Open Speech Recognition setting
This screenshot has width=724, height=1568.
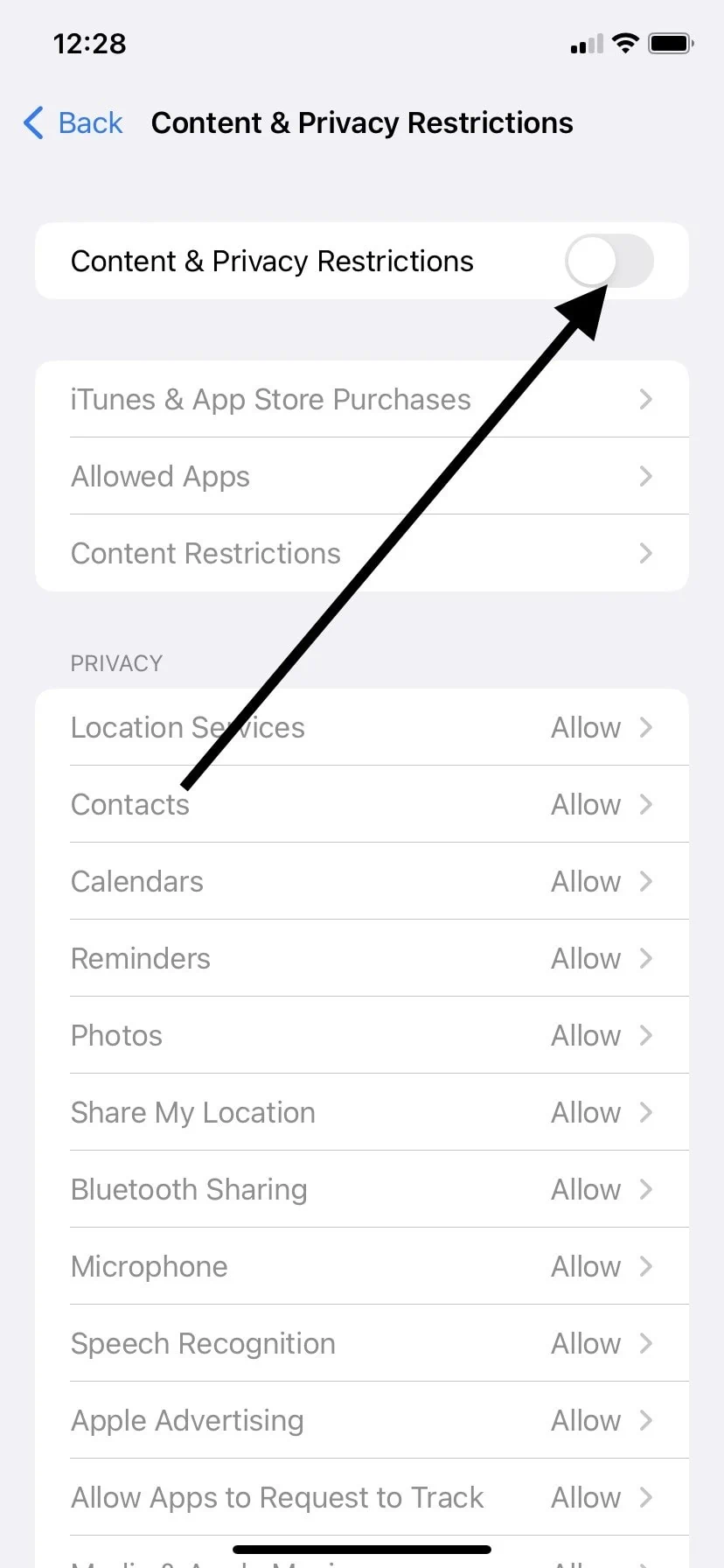362,1343
